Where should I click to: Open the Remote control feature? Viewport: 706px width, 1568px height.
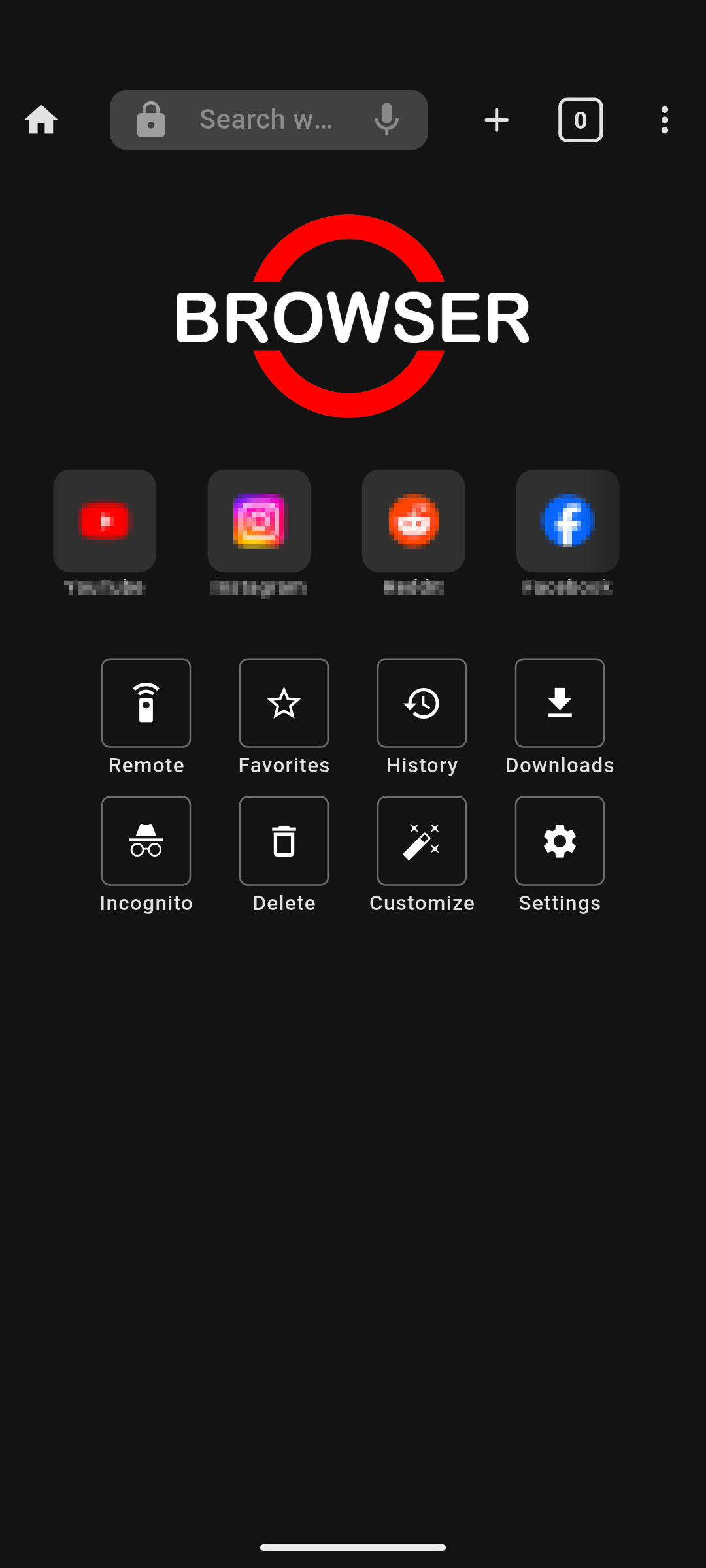[146, 703]
